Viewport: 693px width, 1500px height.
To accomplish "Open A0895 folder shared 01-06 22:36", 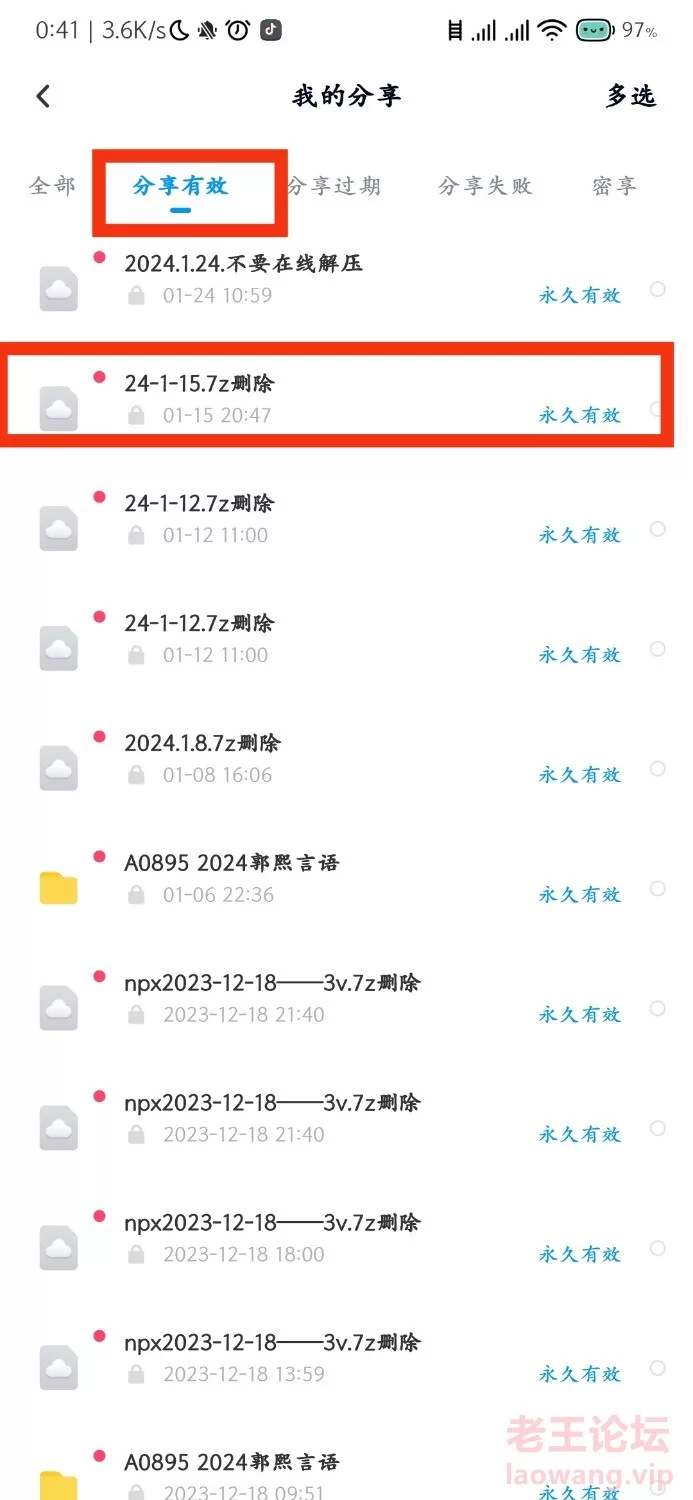I will 232,863.
